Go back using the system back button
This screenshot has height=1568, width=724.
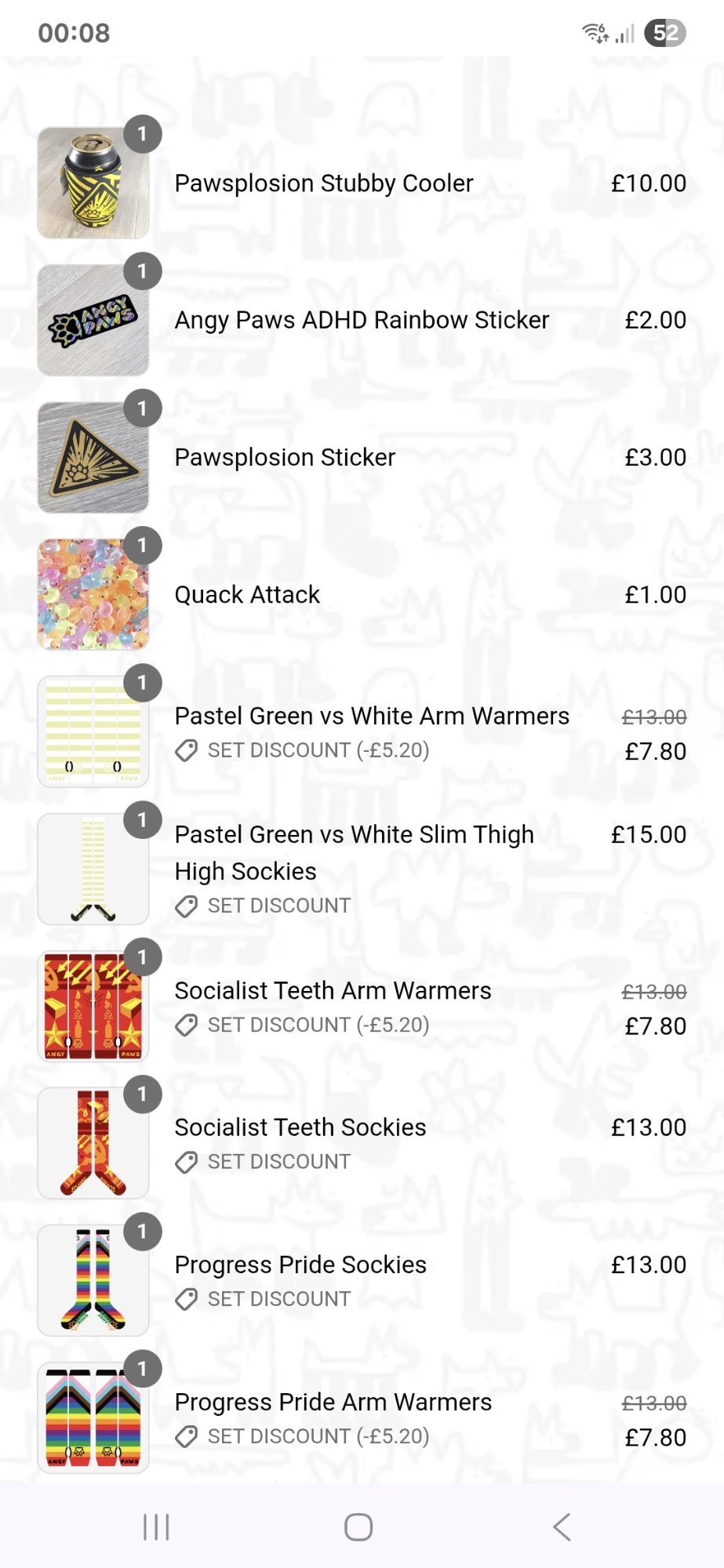pos(562,1526)
